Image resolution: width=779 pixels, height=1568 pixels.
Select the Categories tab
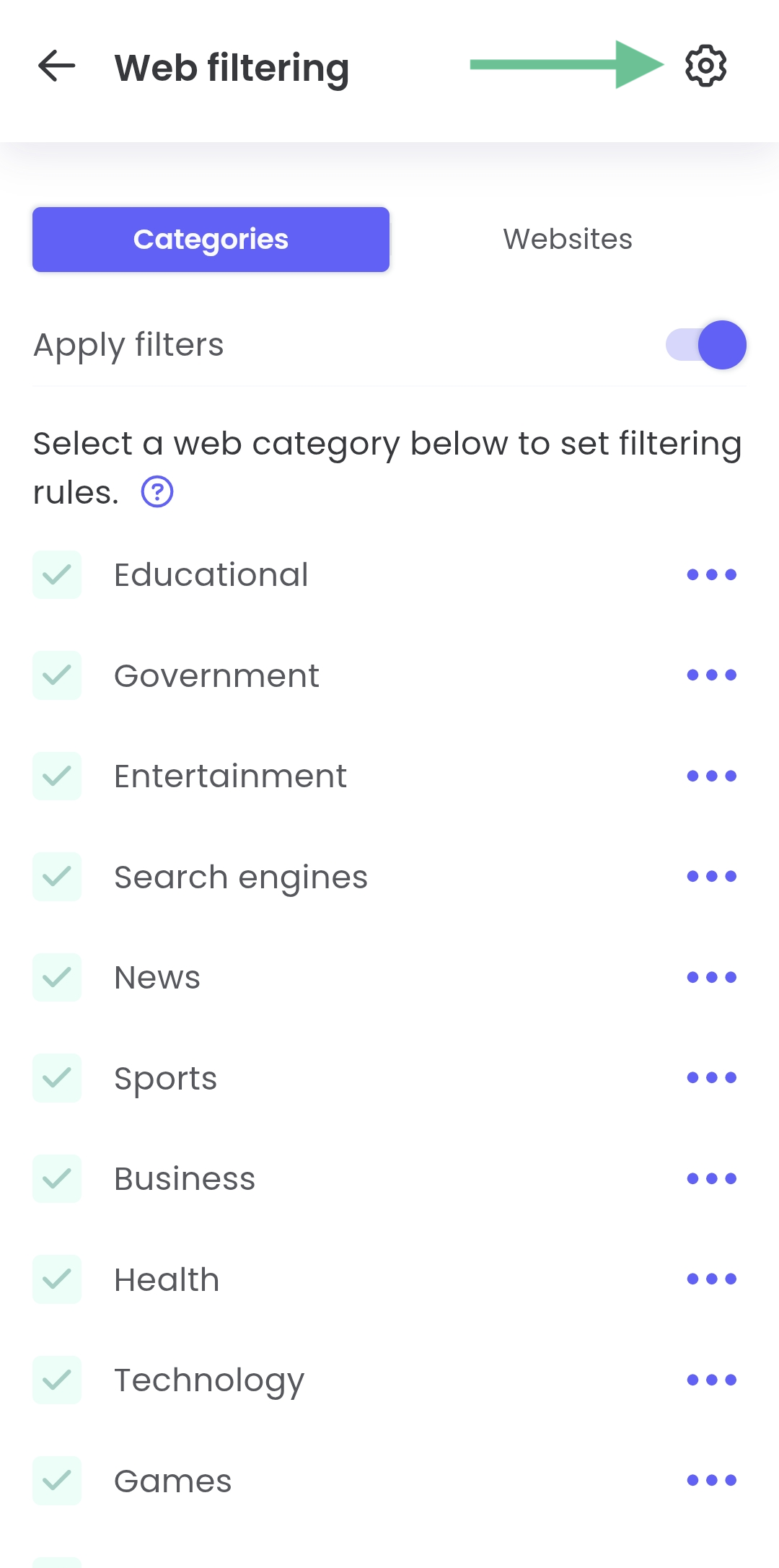click(x=210, y=239)
